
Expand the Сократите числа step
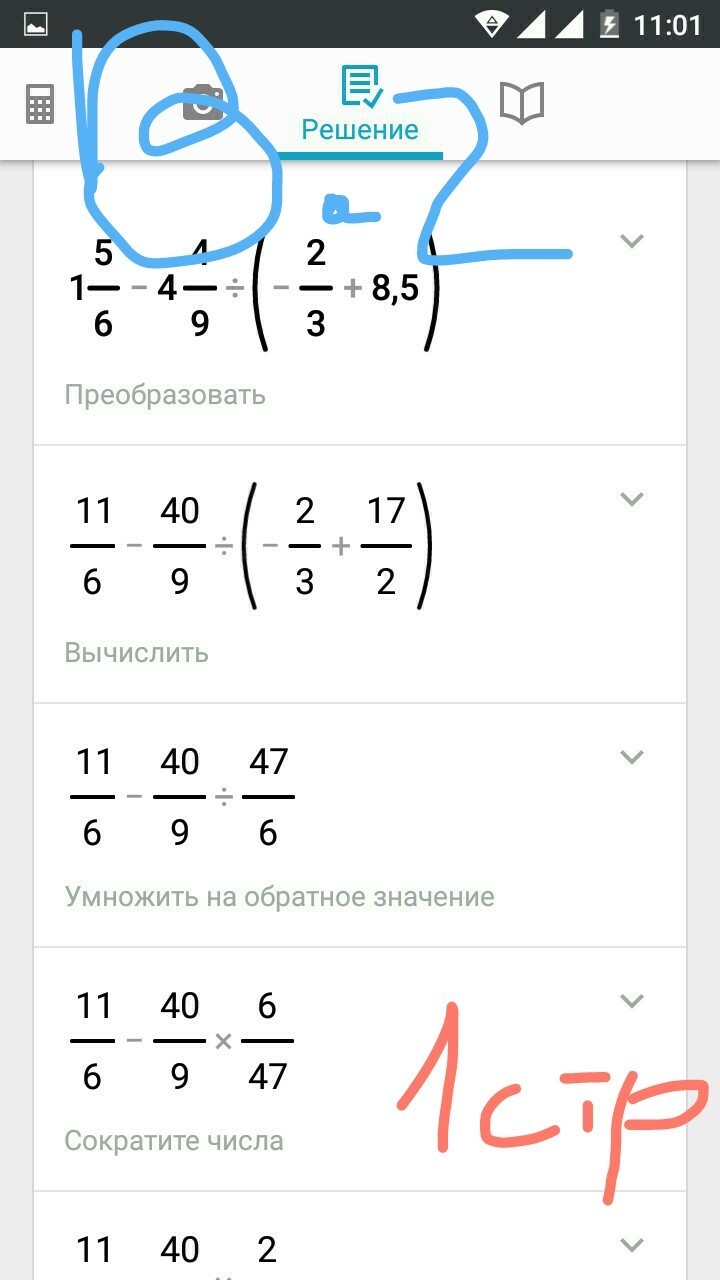(631, 1001)
